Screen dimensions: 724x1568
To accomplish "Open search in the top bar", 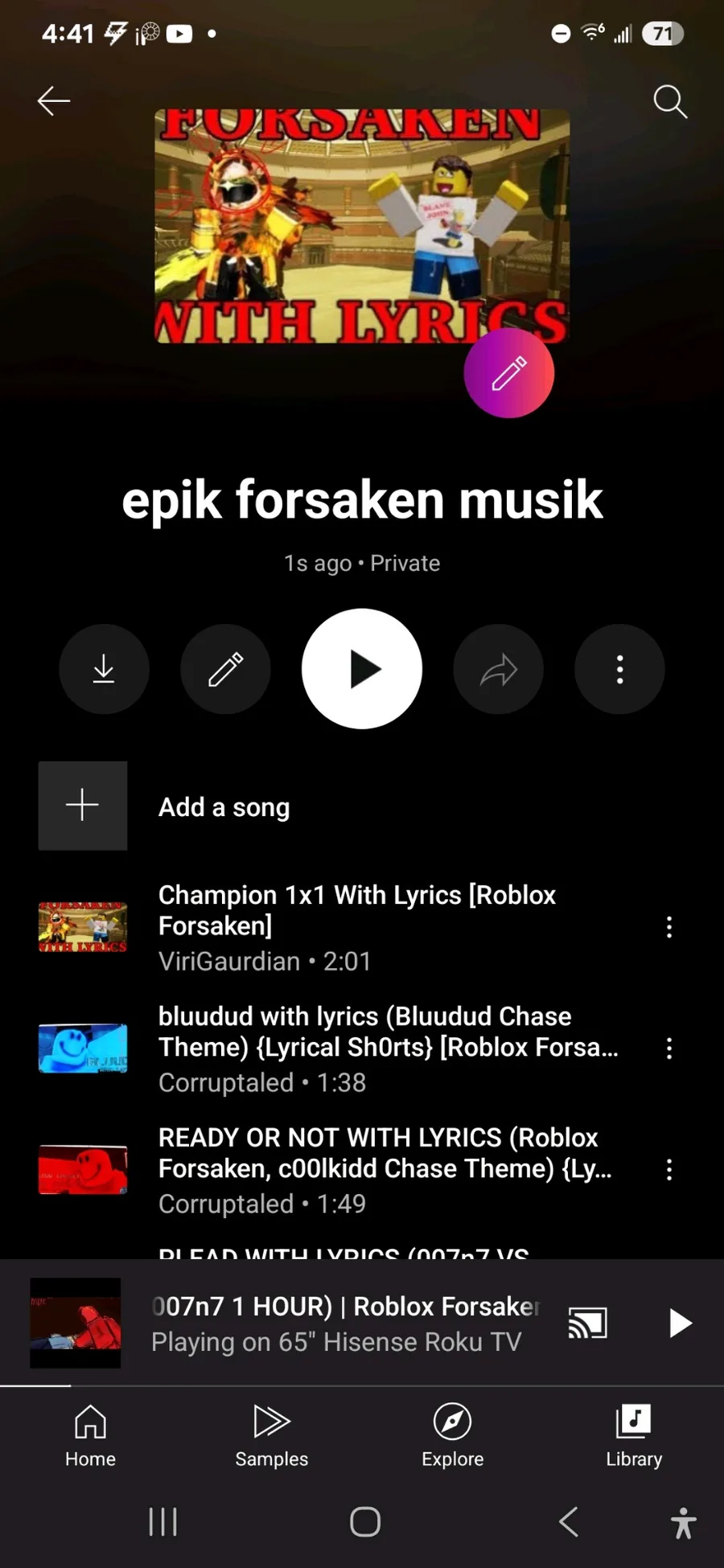I will click(x=669, y=102).
